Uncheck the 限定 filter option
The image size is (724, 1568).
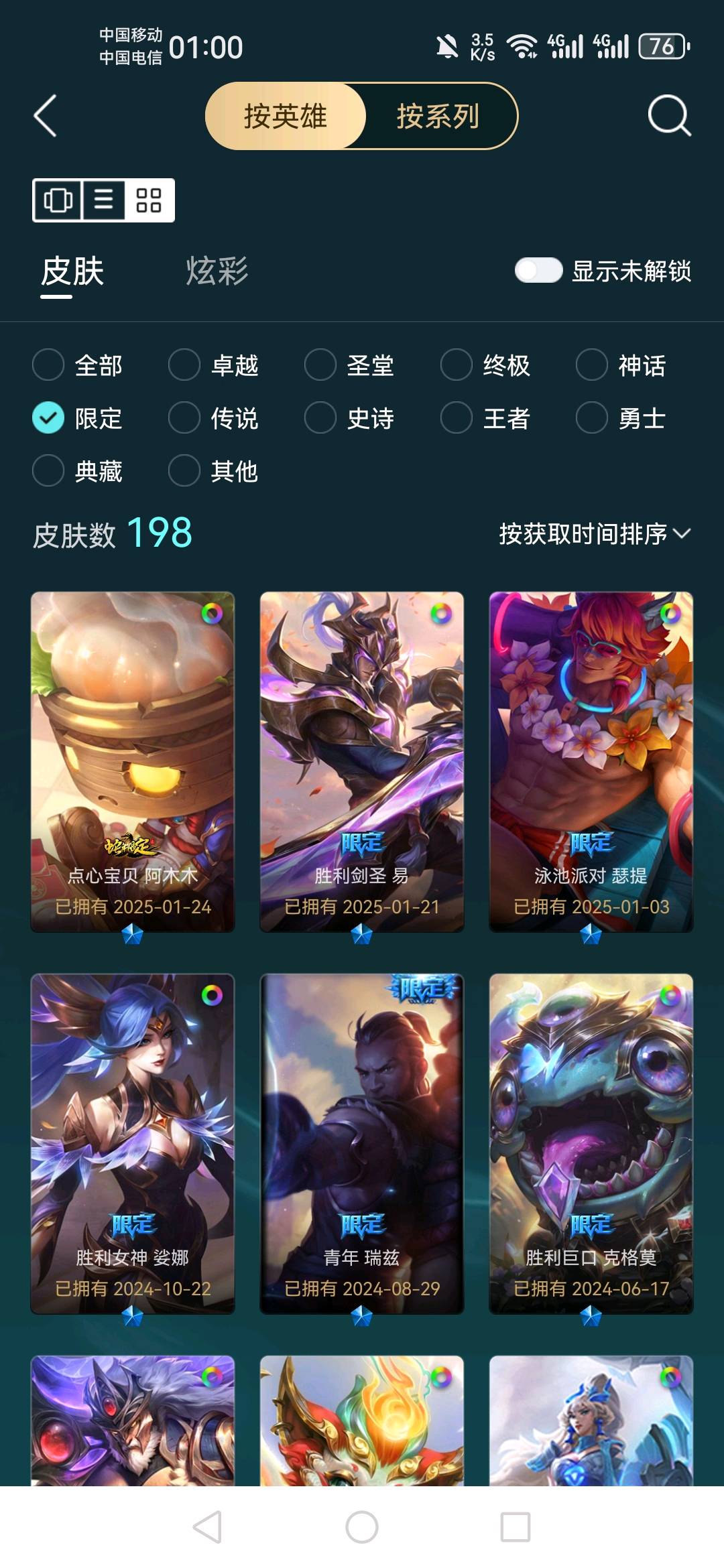tap(78, 418)
